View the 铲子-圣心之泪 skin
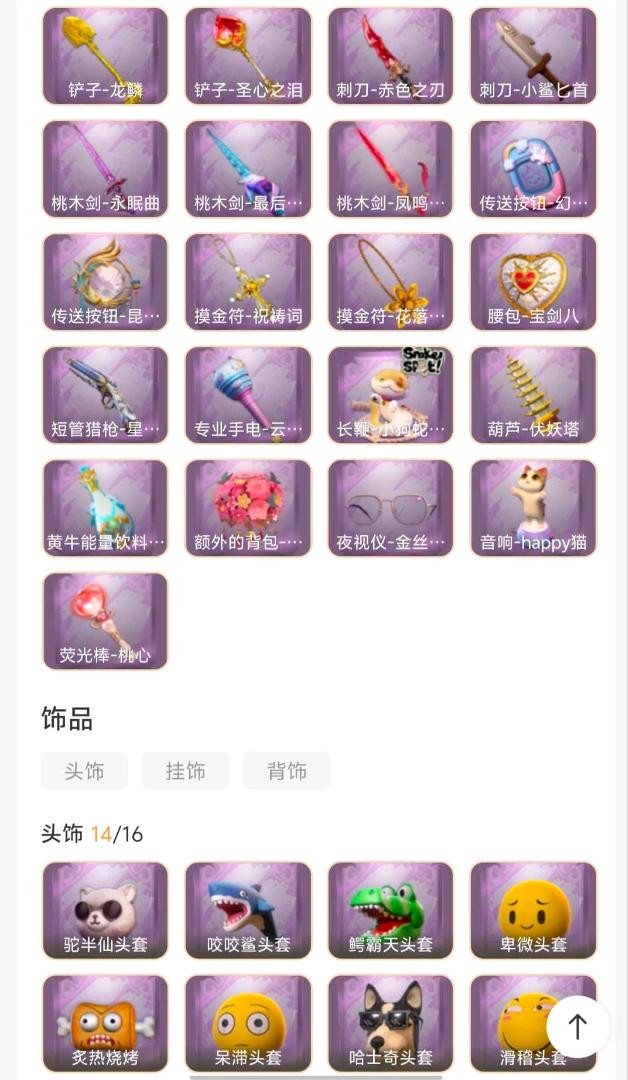628x1080 pixels. point(248,56)
